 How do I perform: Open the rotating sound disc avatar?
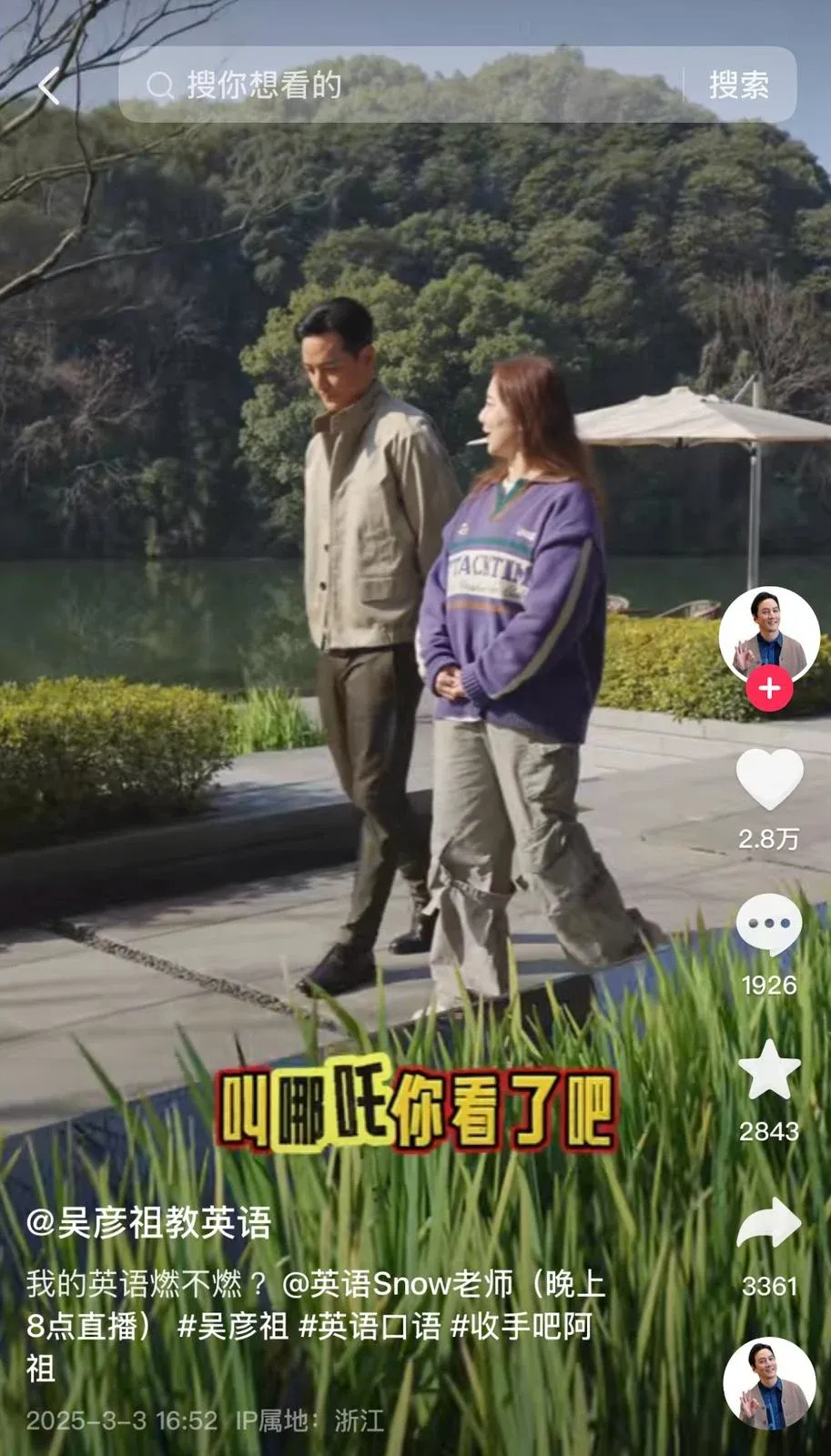tap(769, 1384)
